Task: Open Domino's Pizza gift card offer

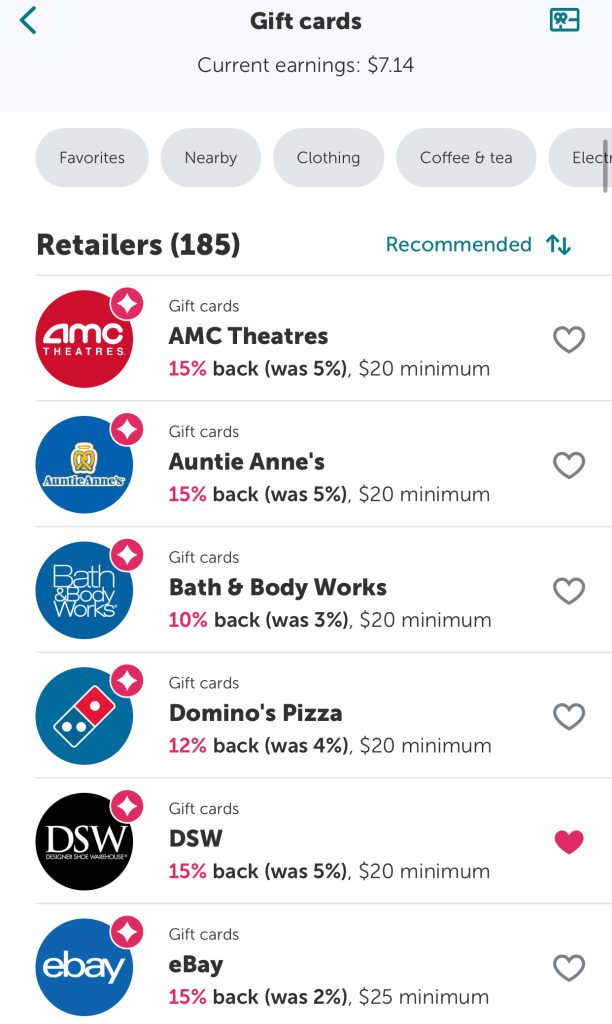Action: (x=324, y=715)
